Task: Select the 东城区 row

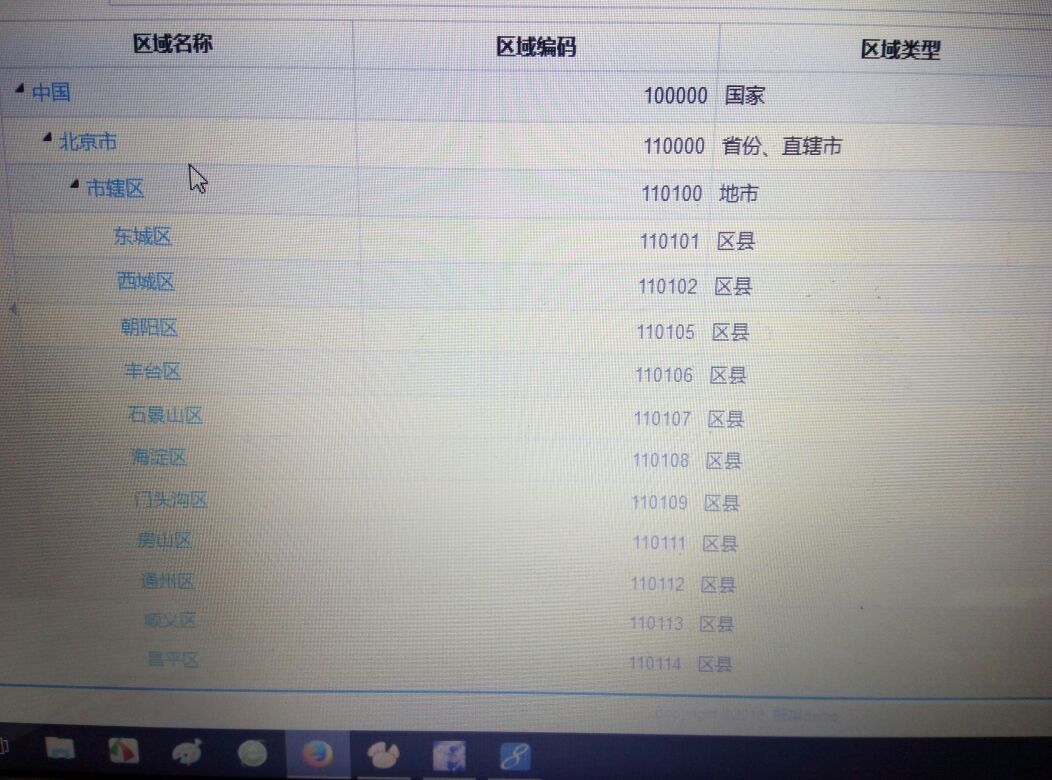Action: point(142,237)
